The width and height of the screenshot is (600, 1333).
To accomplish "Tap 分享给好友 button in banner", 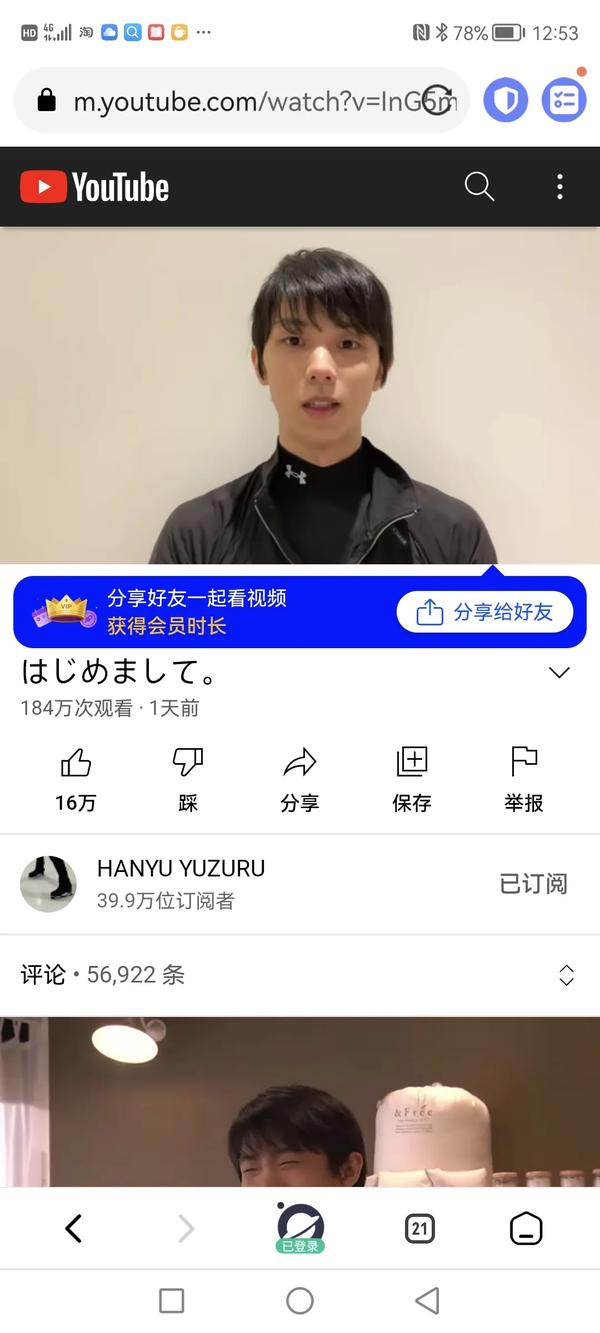I will (485, 612).
